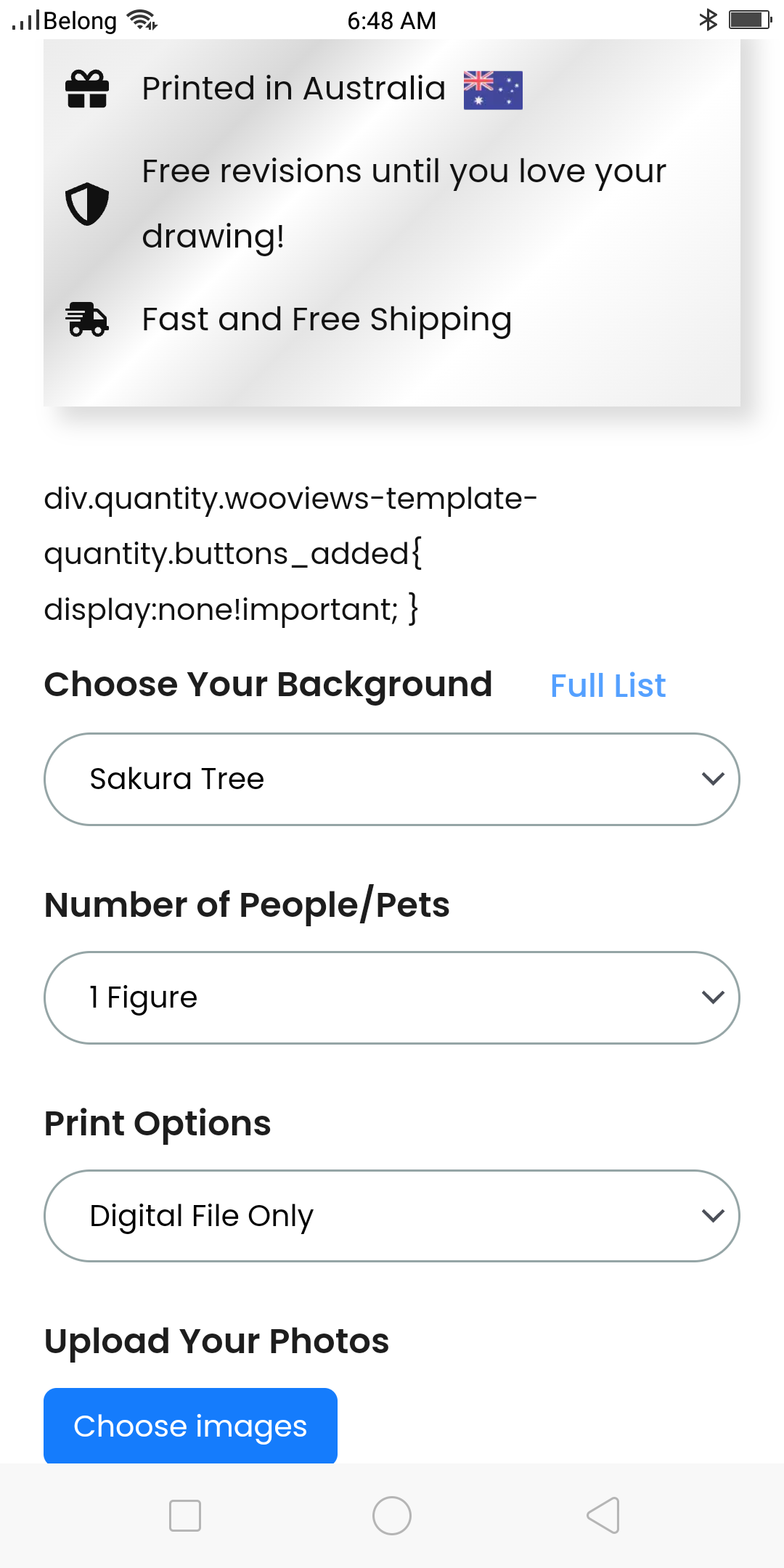Viewport: 784px width, 1568px height.
Task: Open the recent apps view
Action: click(x=185, y=1515)
